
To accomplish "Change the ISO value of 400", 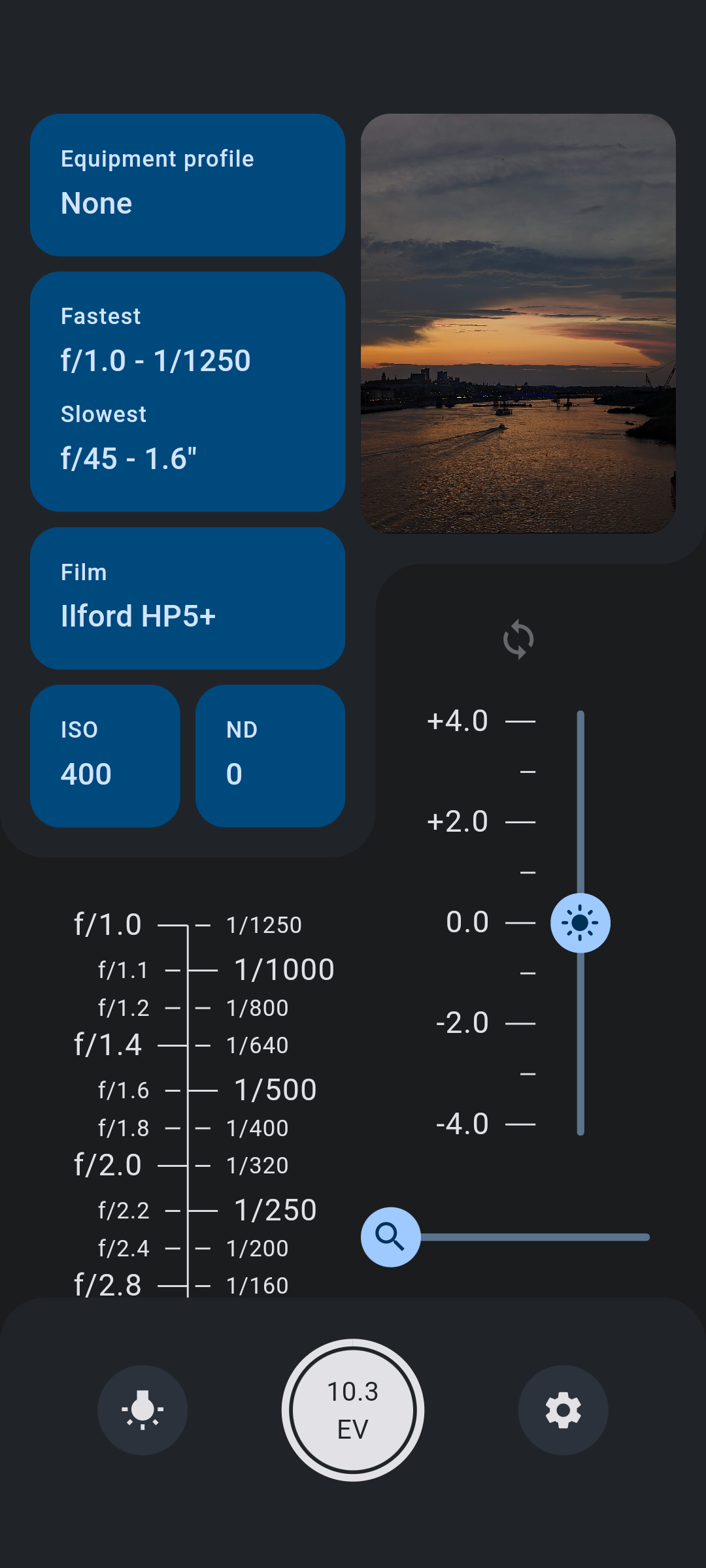I will [105, 756].
